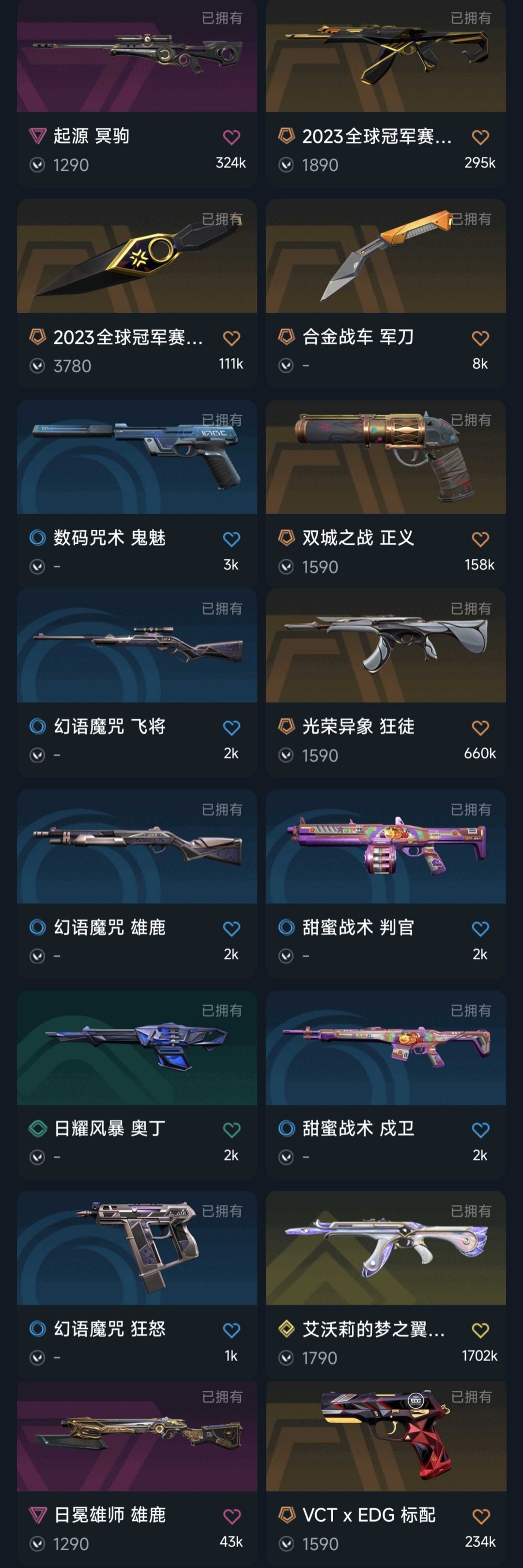Favorite the 甜蜜战术 判官 skin
The height and width of the screenshot is (1568, 523).
[x=480, y=928]
